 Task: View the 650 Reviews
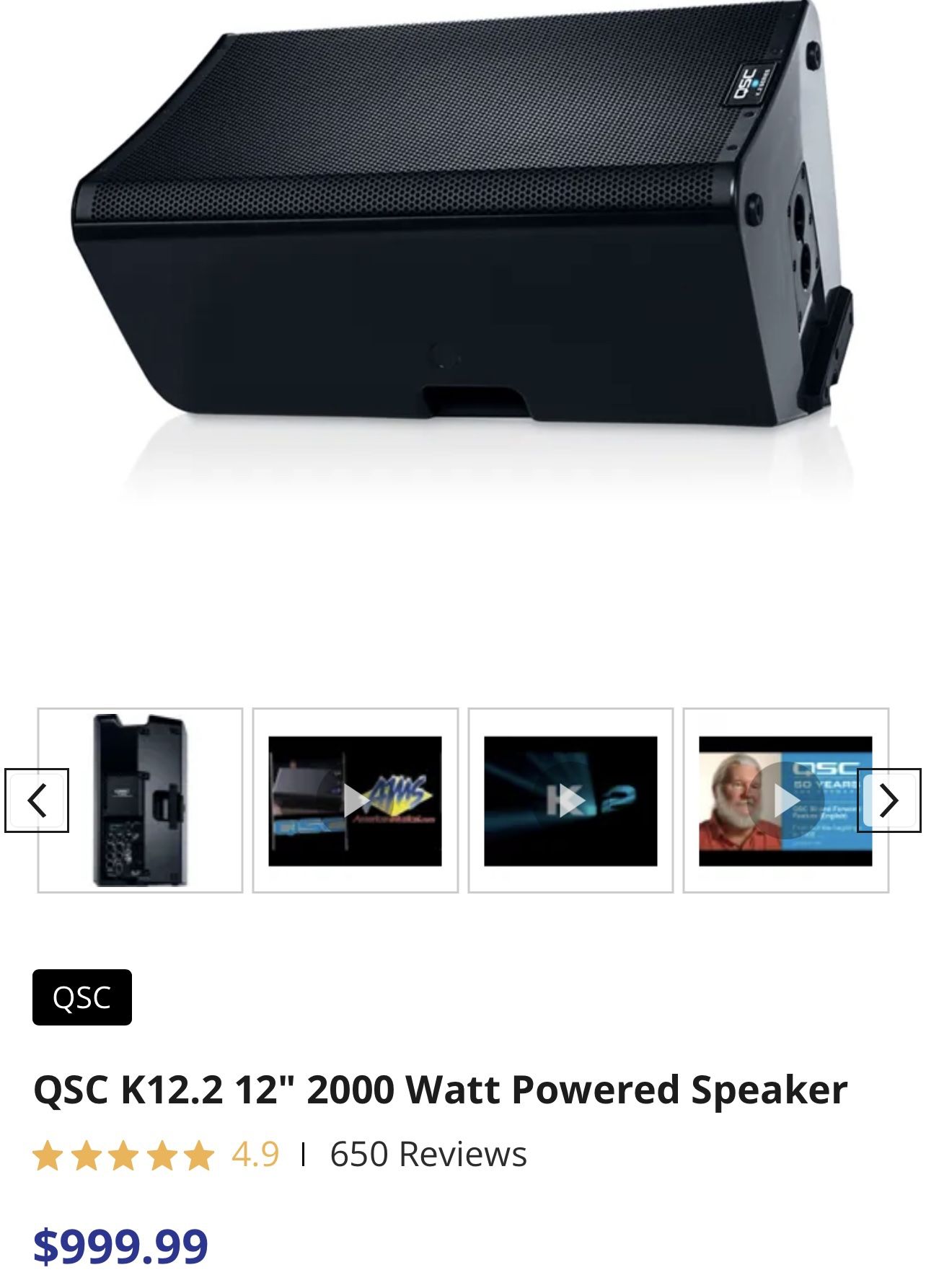[x=428, y=1154]
